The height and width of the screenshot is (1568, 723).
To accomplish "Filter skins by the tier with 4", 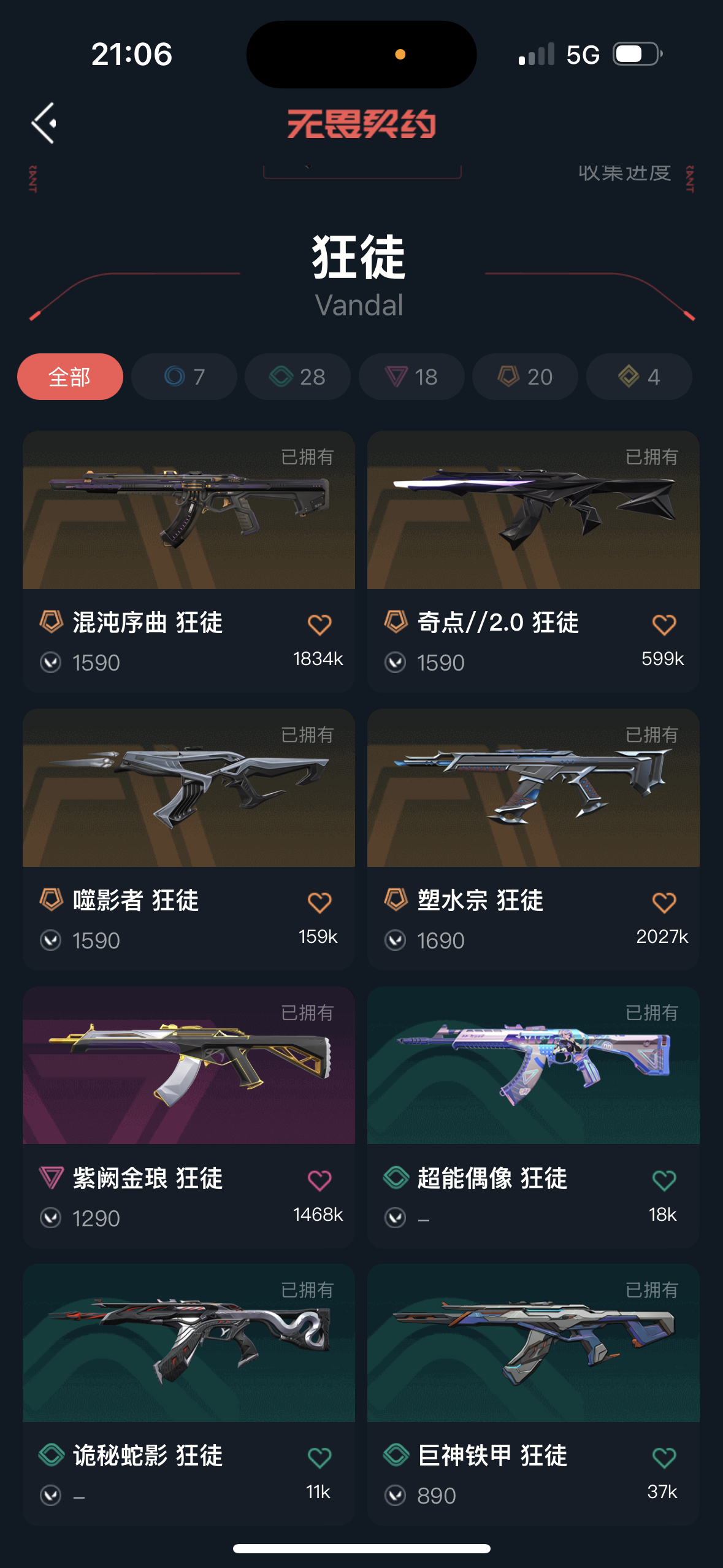I will click(639, 377).
